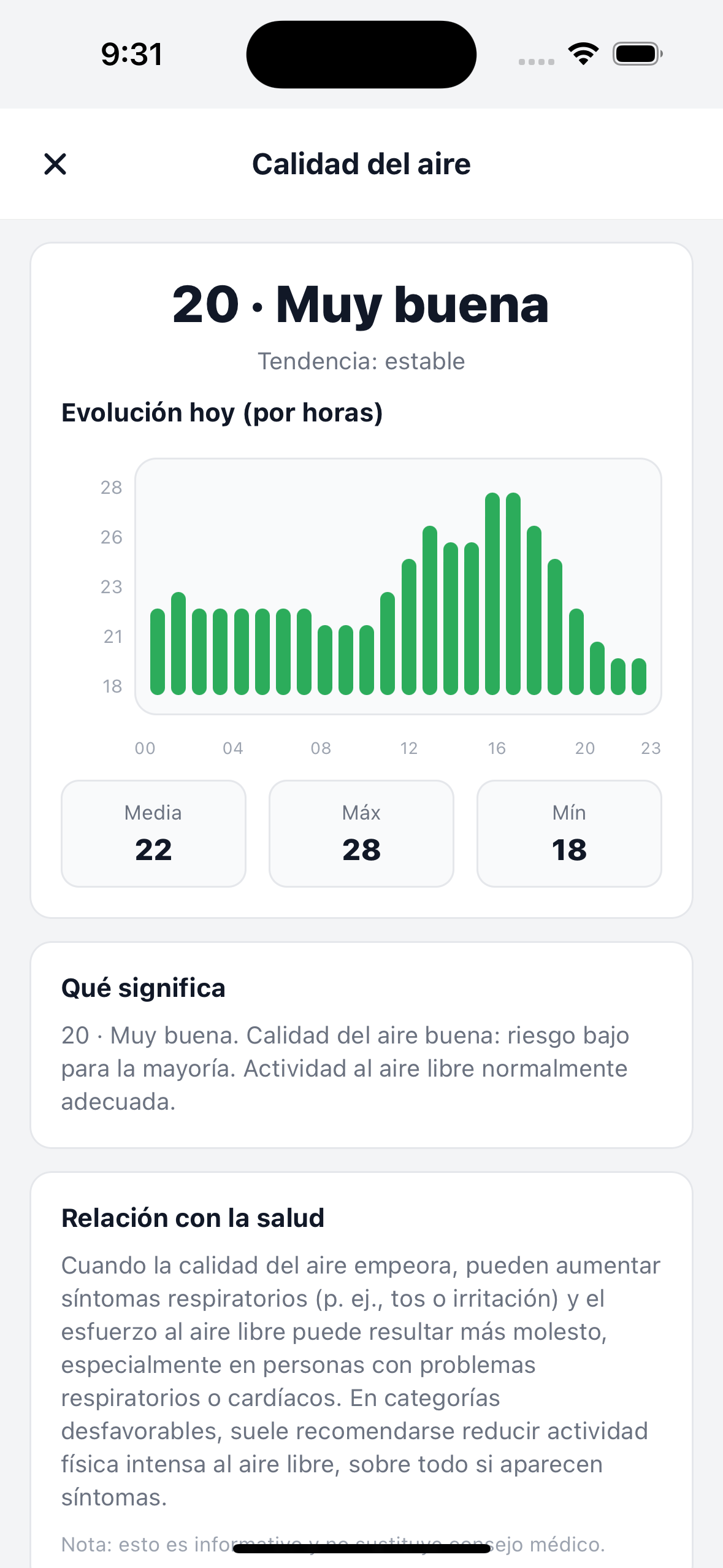Tap the Dynamic Island pill
723x1568 pixels.
[x=361, y=54]
